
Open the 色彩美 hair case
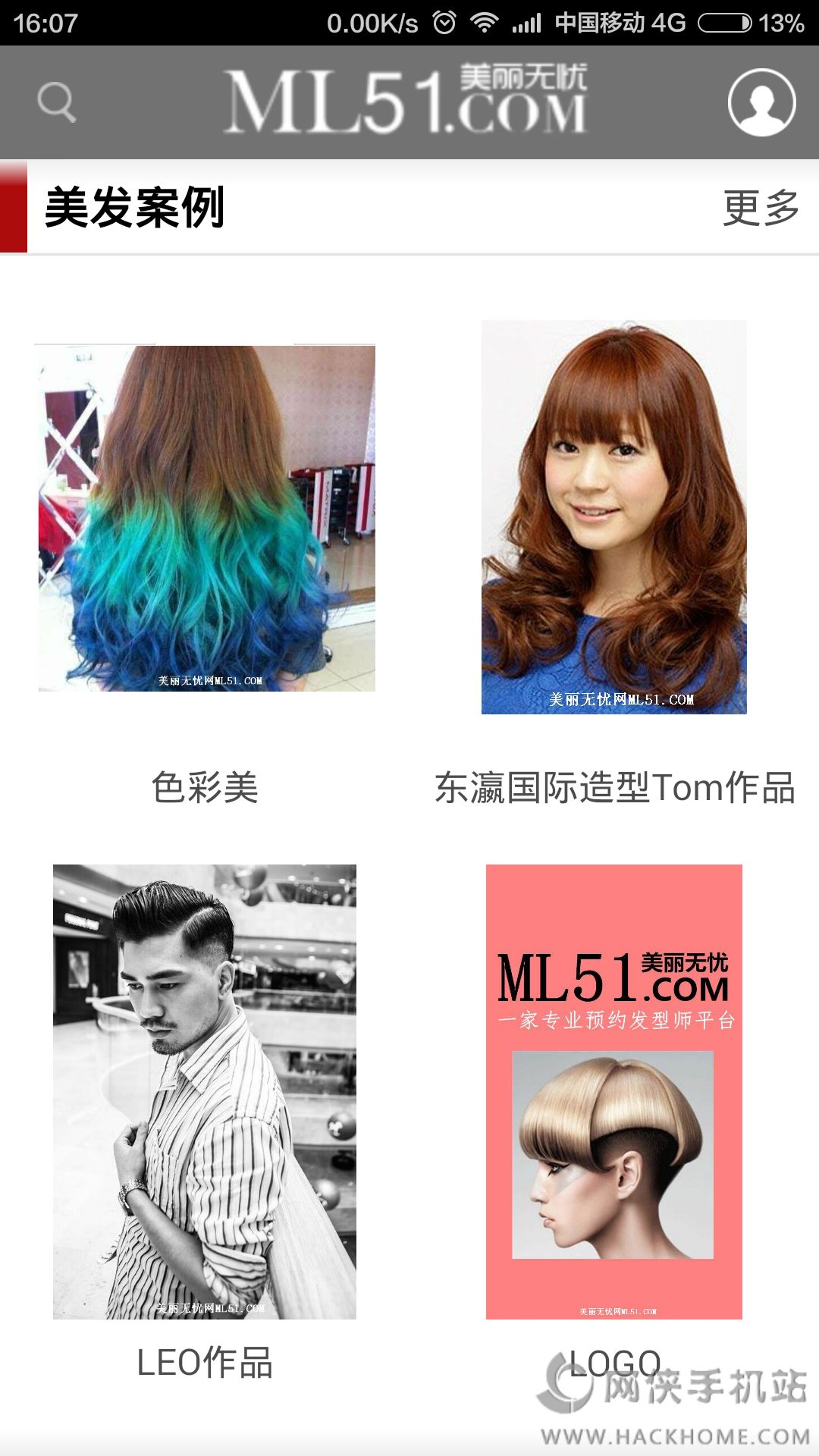tap(206, 519)
